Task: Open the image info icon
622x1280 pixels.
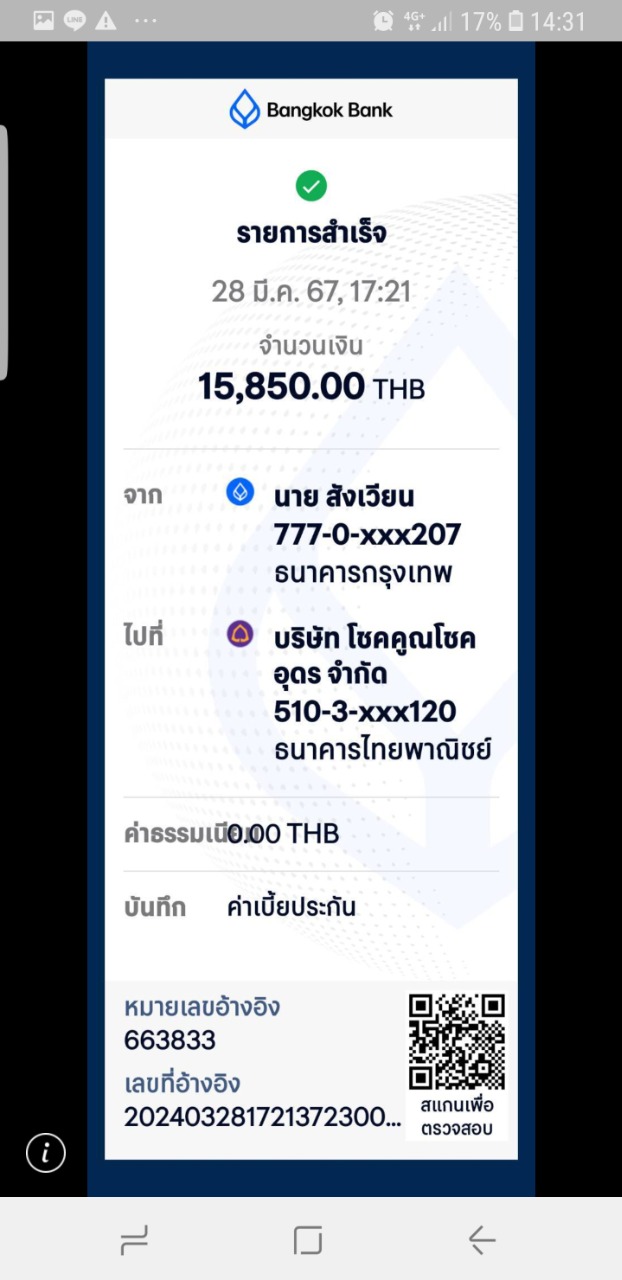Action: click(x=45, y=1153)
